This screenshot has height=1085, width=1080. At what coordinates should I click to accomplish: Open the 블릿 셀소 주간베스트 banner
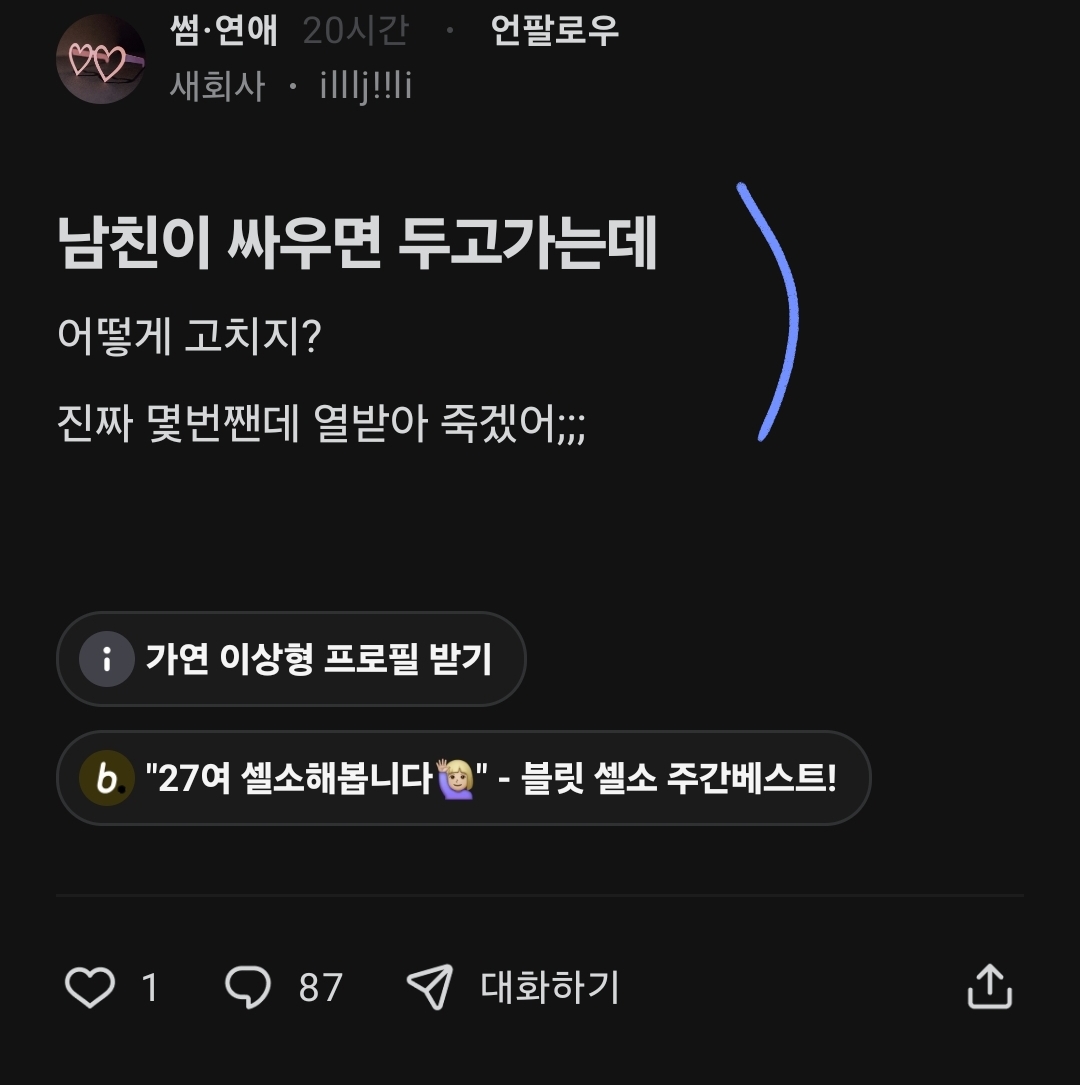pyautogui.click(x=463, y=778)
